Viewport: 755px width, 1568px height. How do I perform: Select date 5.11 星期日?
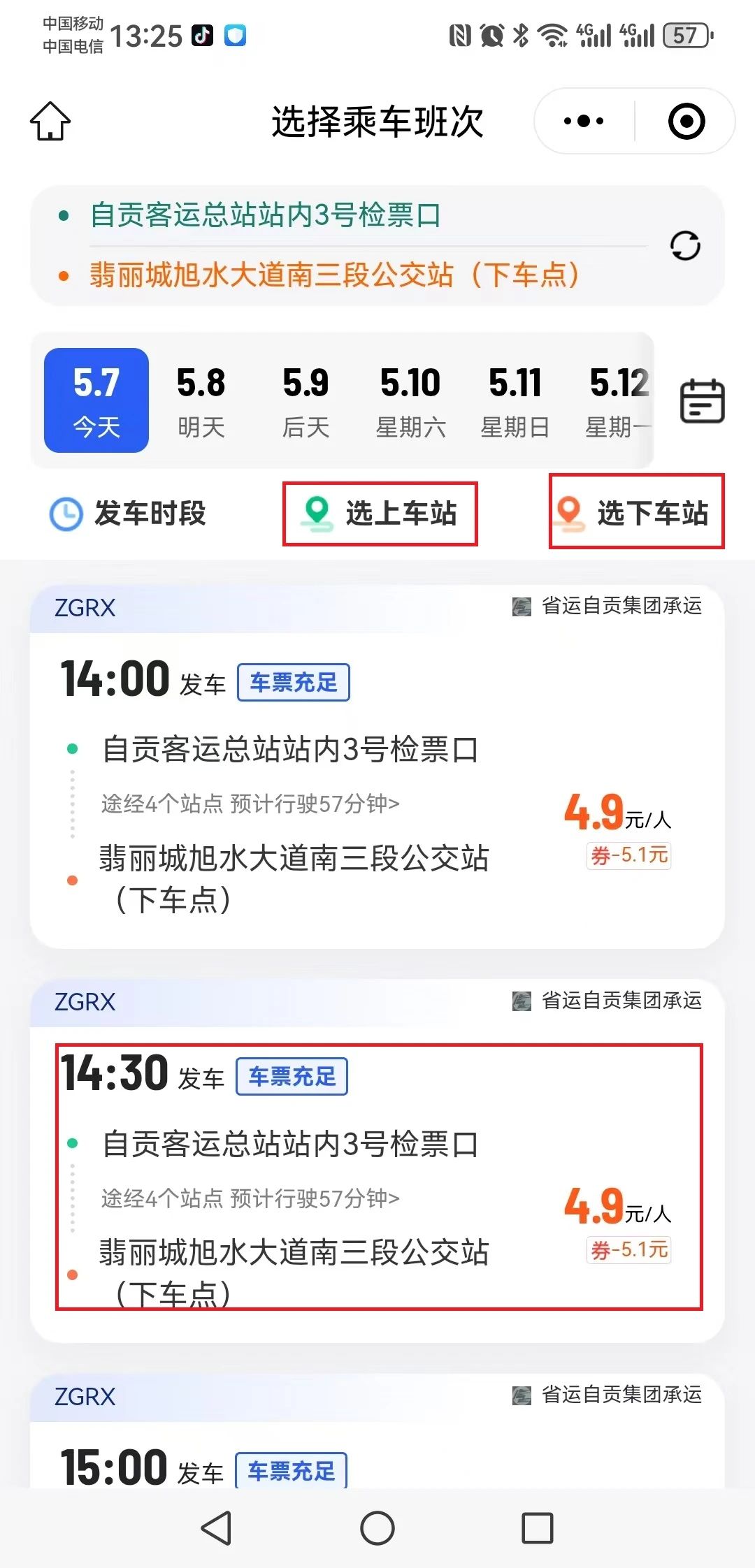(x=515, y=400)
